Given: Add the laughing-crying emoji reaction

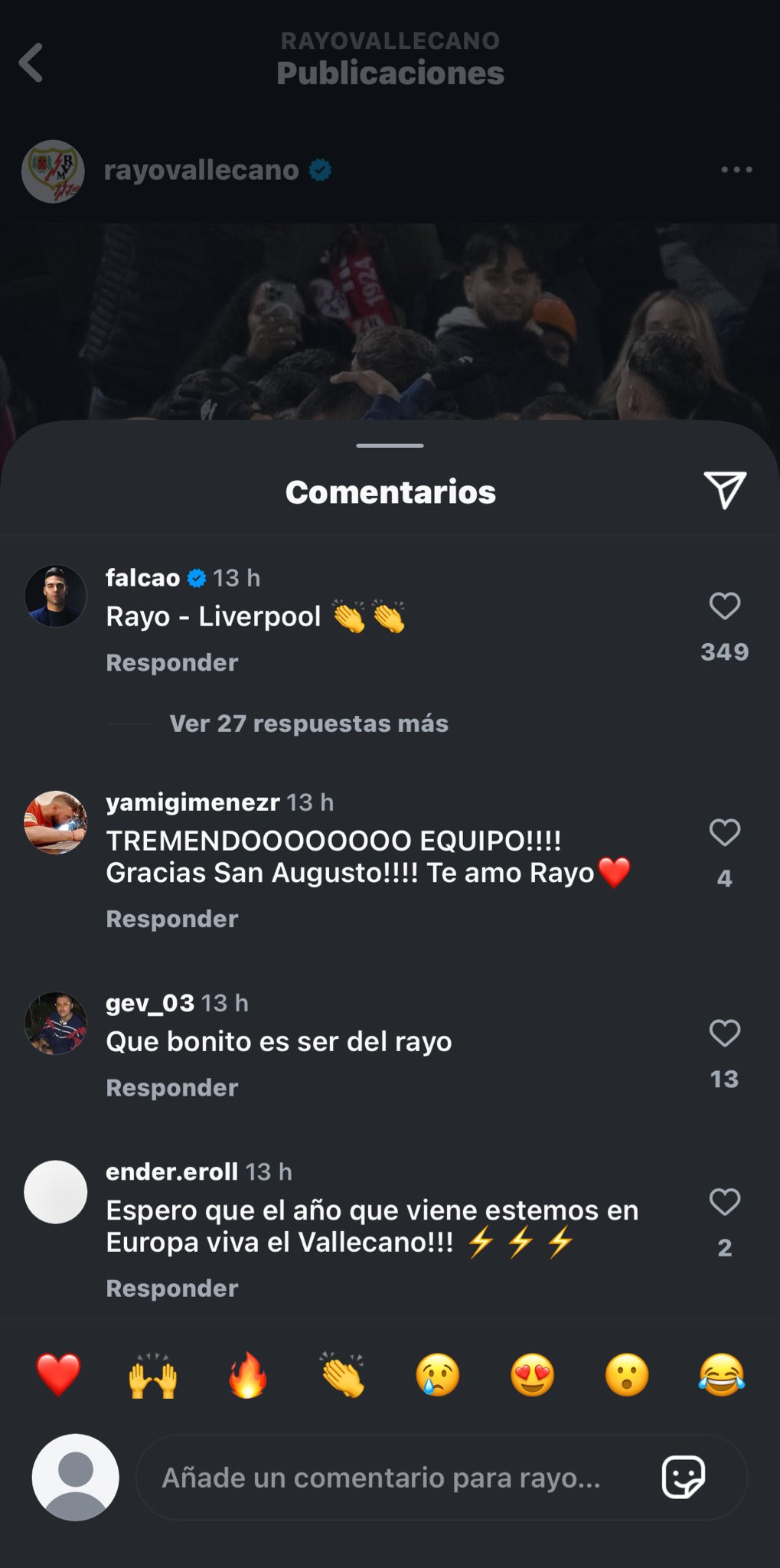Looking at the screenshot, I should tap(721, 1375).
